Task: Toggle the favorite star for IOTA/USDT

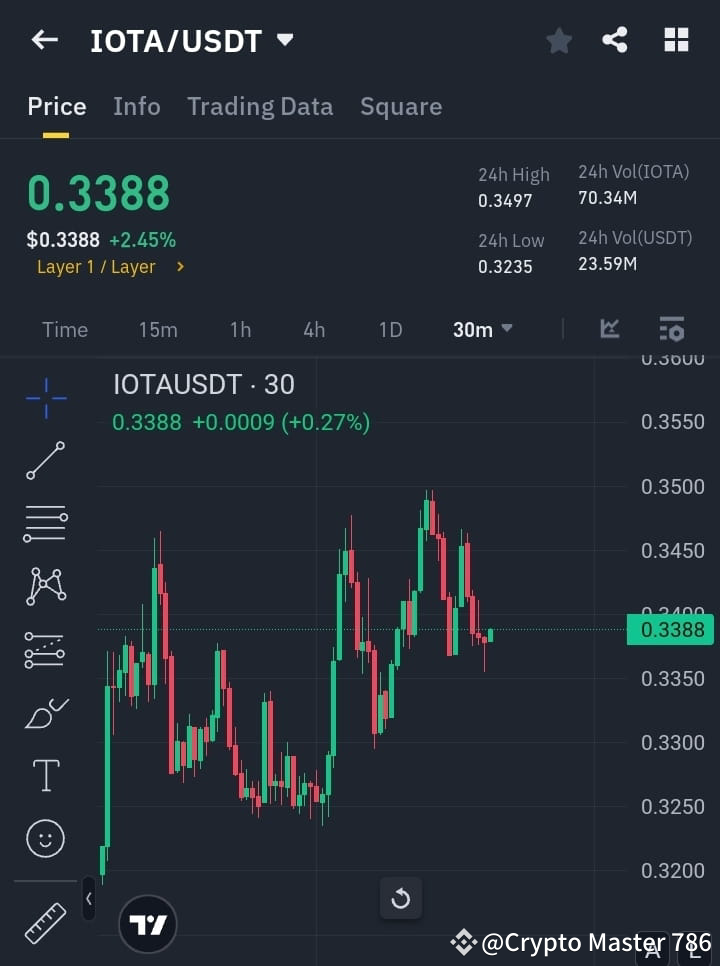Action: 558,40
